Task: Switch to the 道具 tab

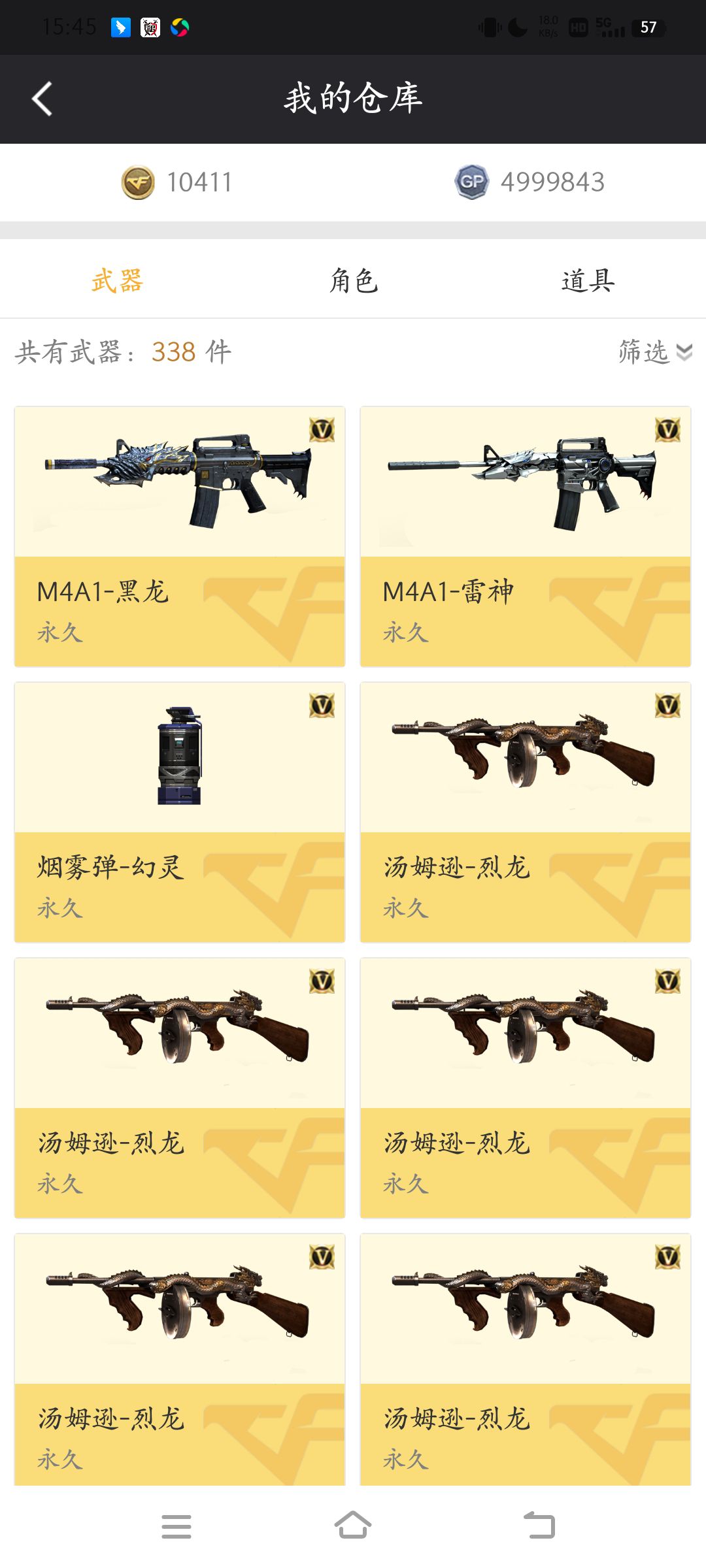Action: [588, 281]
